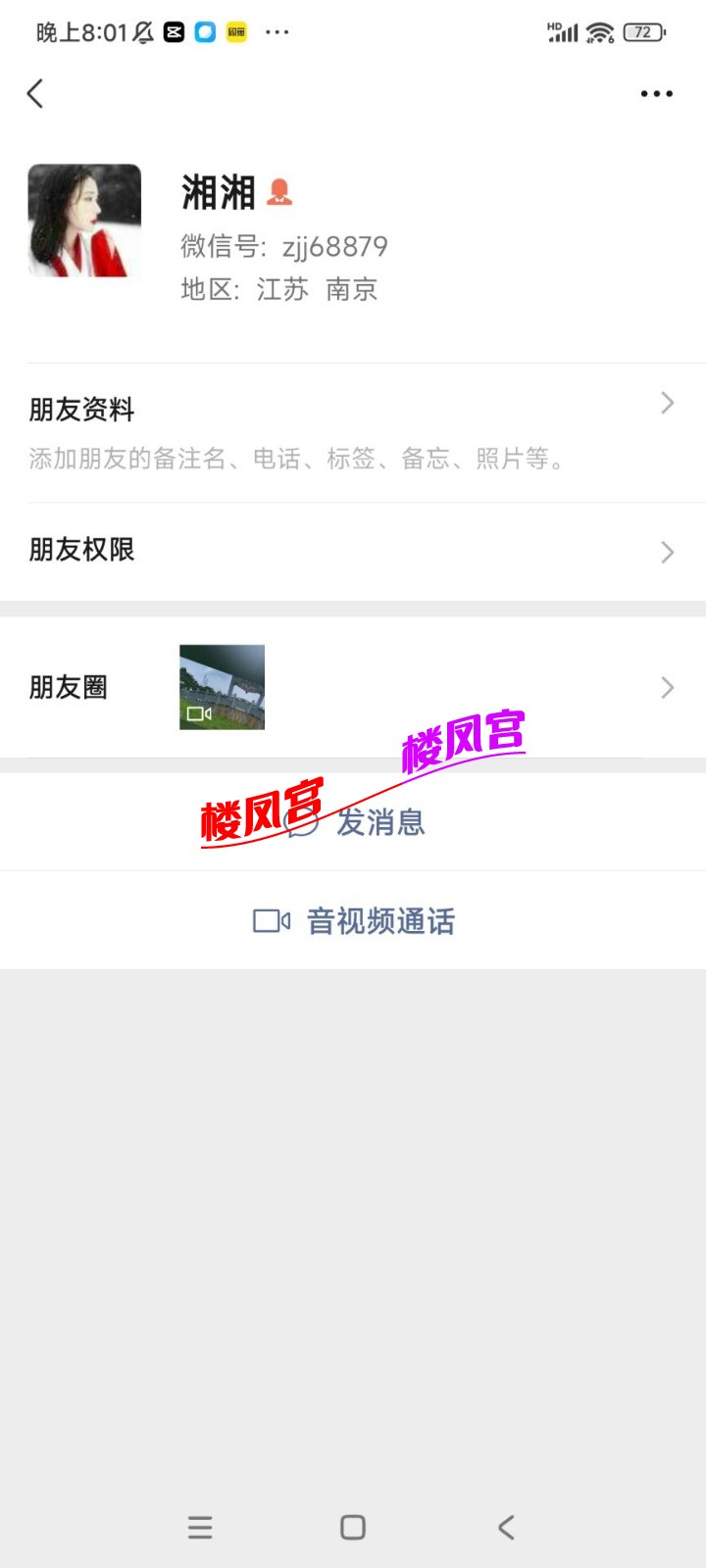
Task: Tap the system home button
Action: coord(353,1527)
